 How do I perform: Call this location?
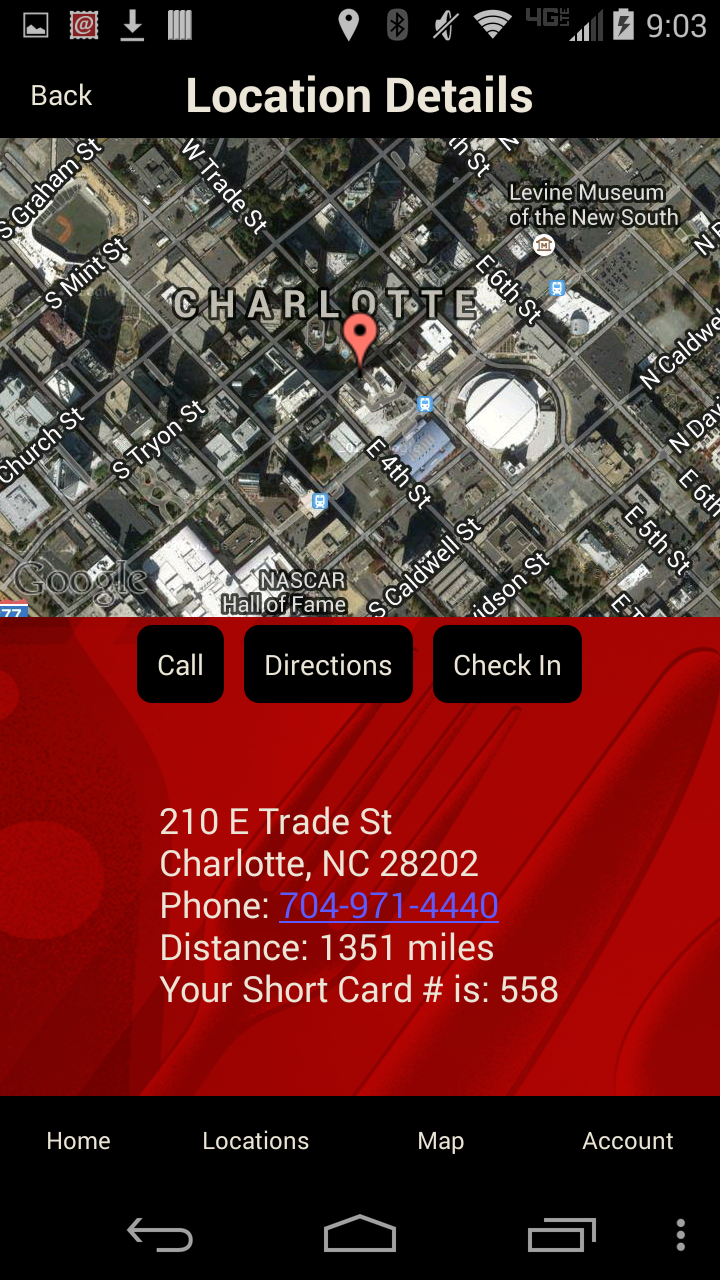pos(180,665)
